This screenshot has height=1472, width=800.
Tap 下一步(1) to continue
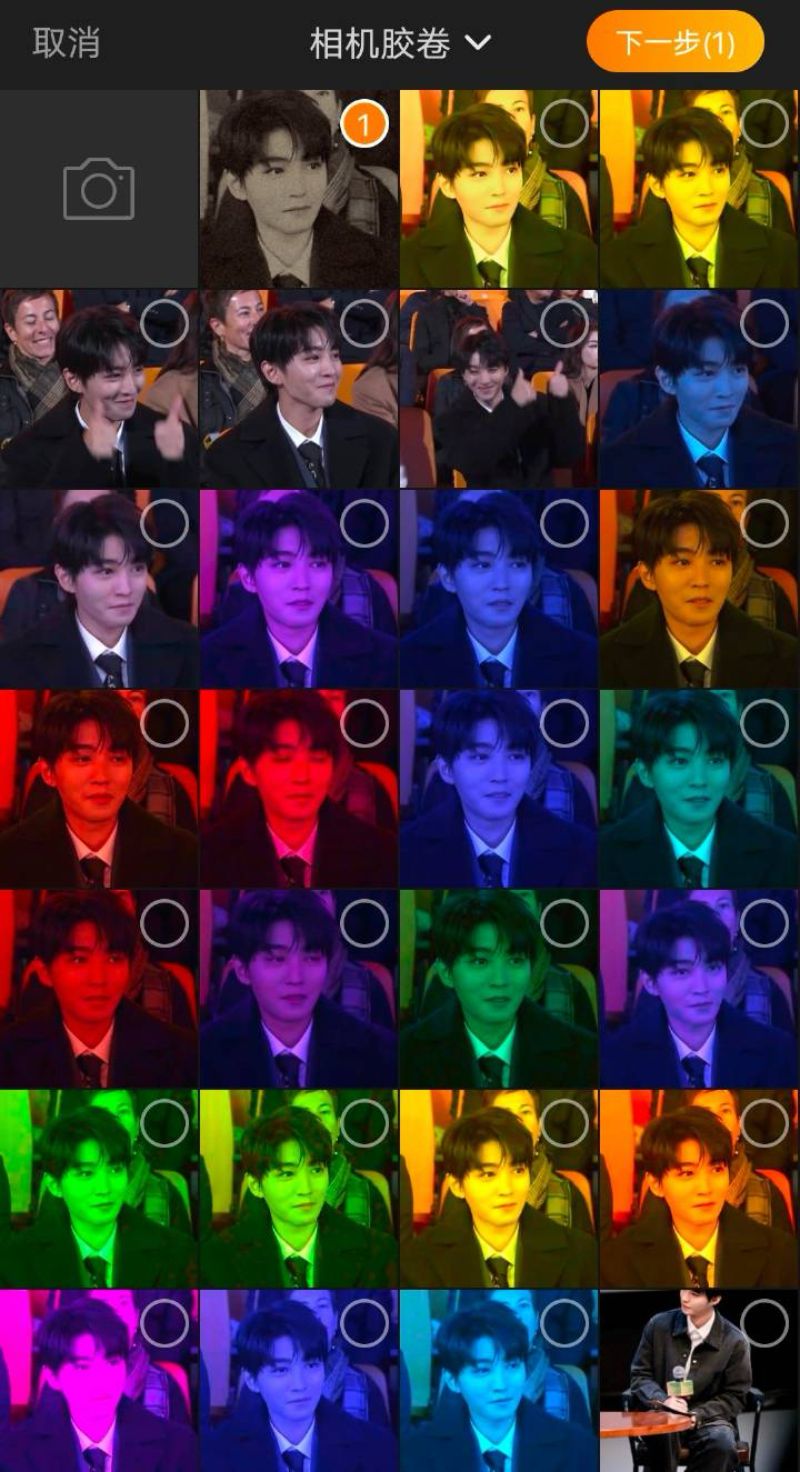click(x=675, y=43)
